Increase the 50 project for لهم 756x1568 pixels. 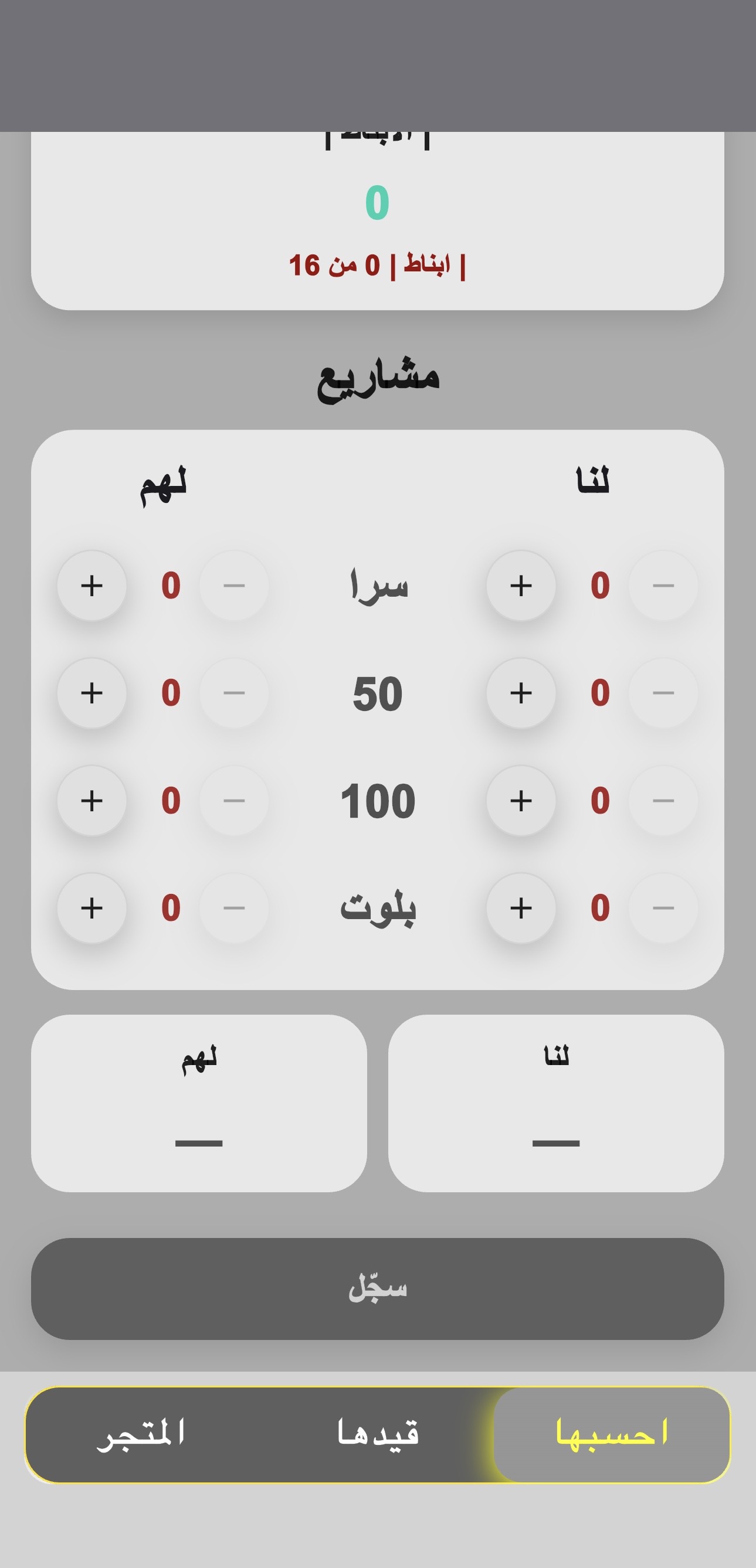pyautogui.click(x=91, y=693)
